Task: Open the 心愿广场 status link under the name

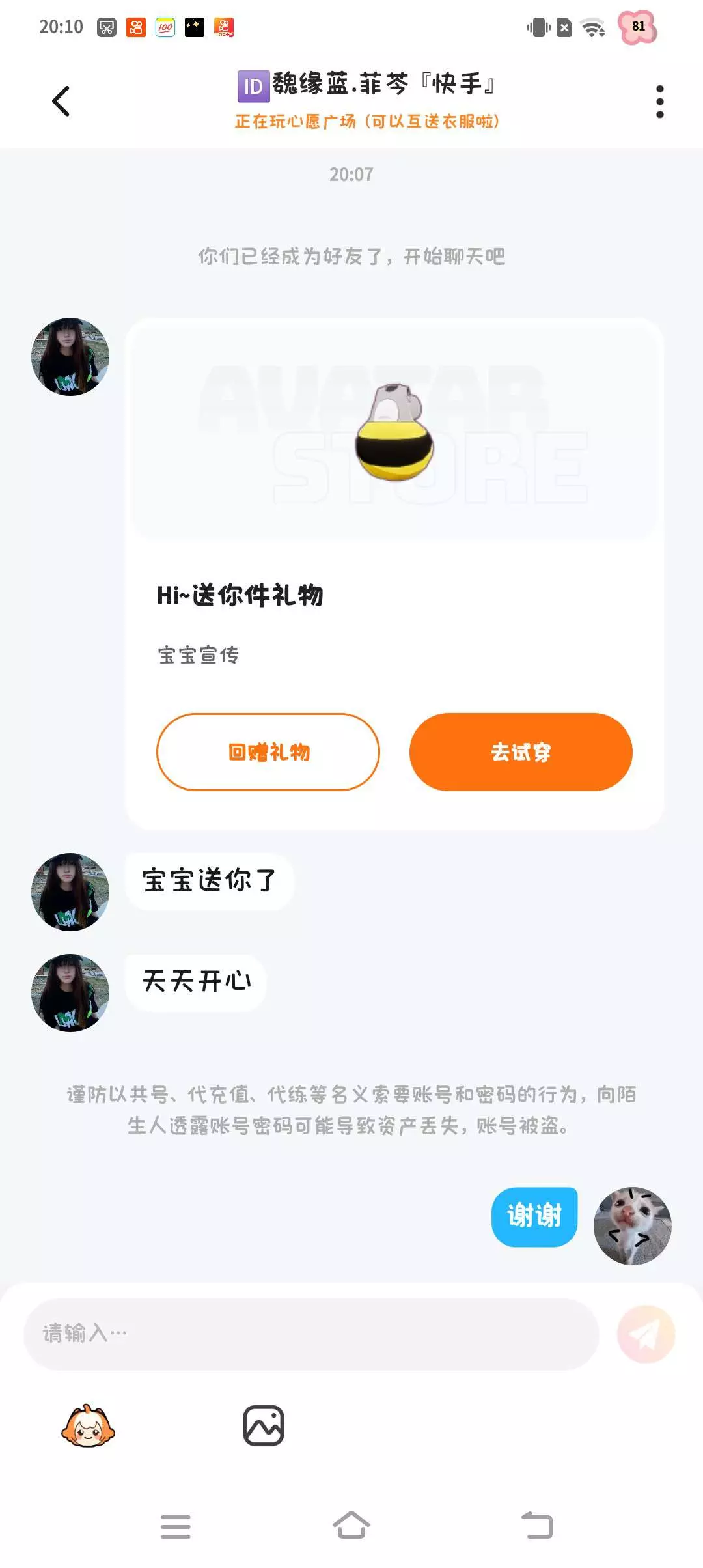Action: point(367,122)
